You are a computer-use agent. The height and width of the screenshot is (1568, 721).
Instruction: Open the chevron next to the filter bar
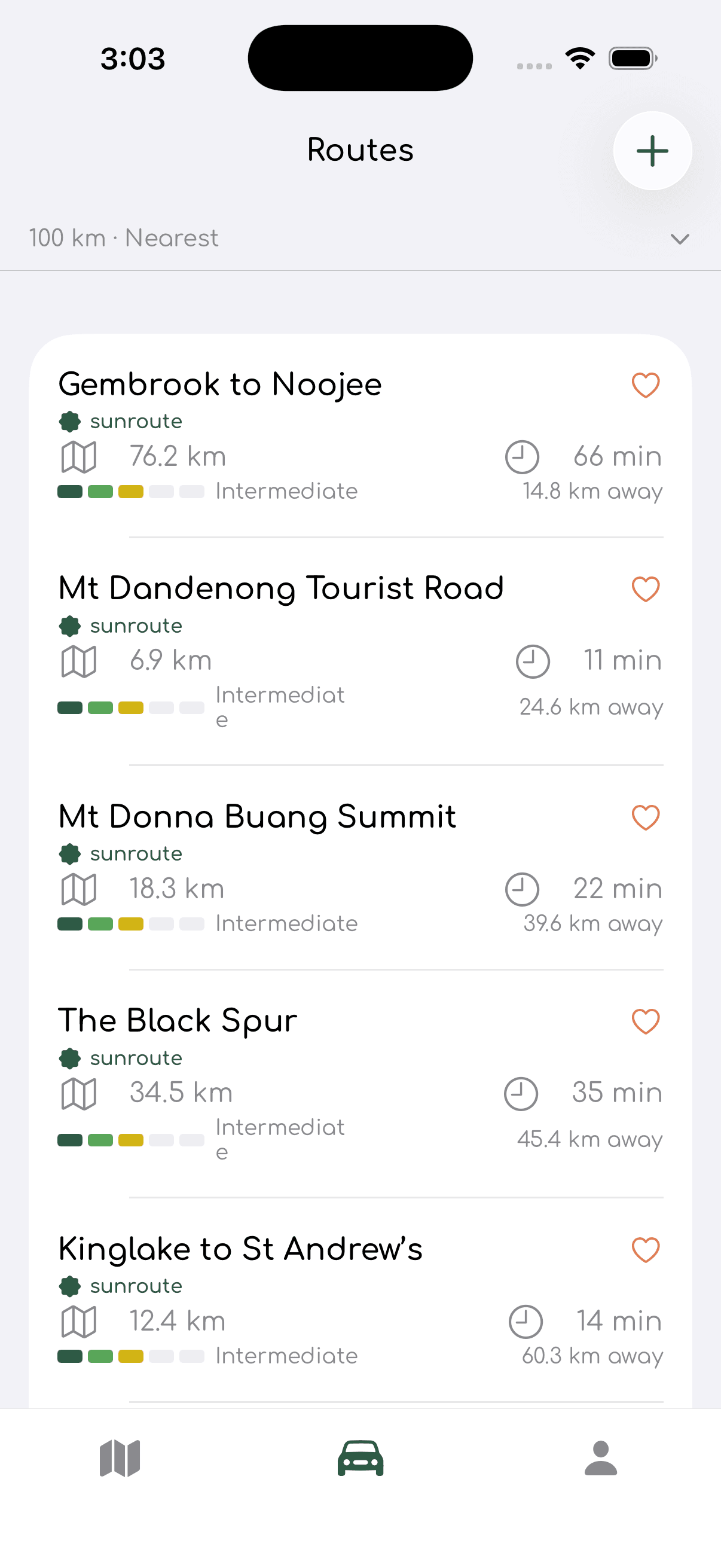(x=680, y=240)
